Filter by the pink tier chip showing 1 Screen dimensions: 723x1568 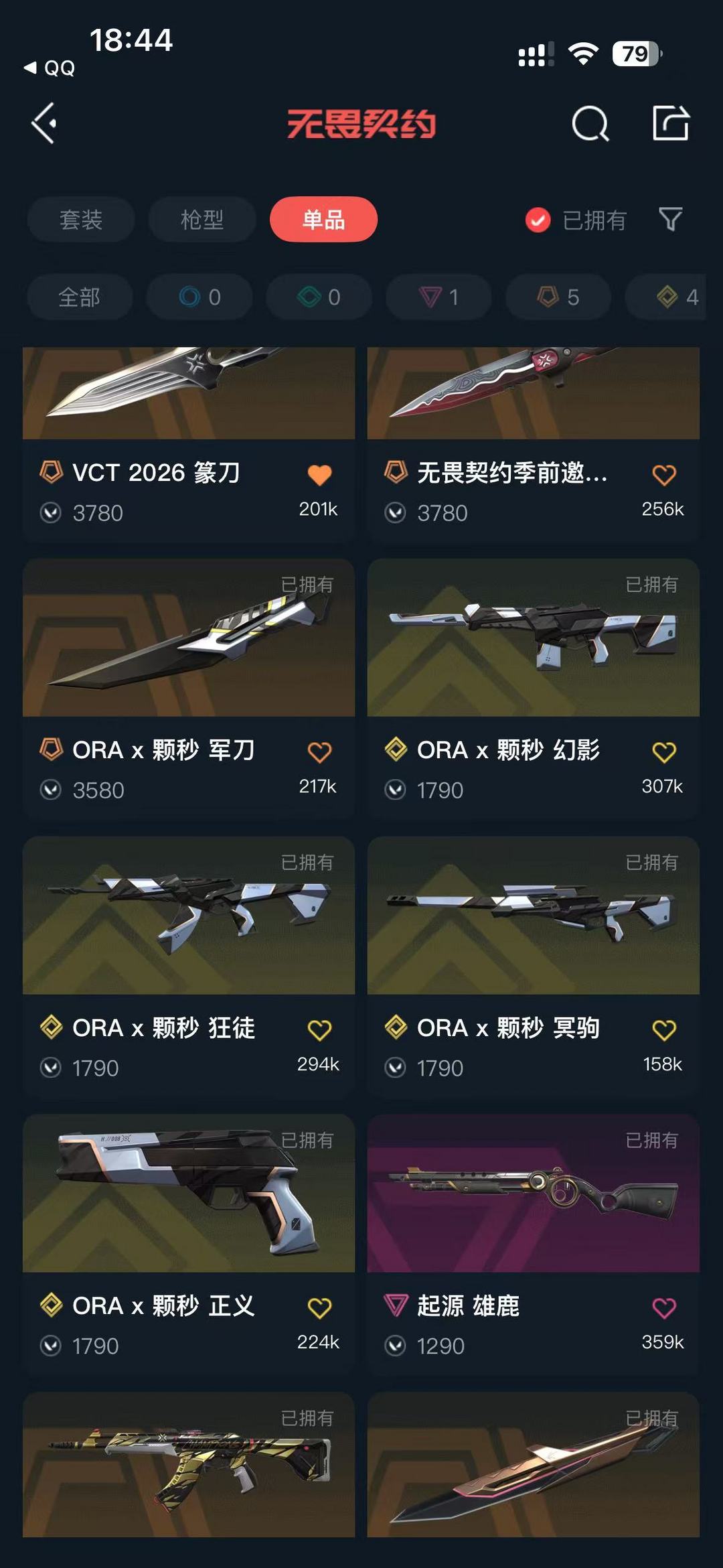pos(439,297)
